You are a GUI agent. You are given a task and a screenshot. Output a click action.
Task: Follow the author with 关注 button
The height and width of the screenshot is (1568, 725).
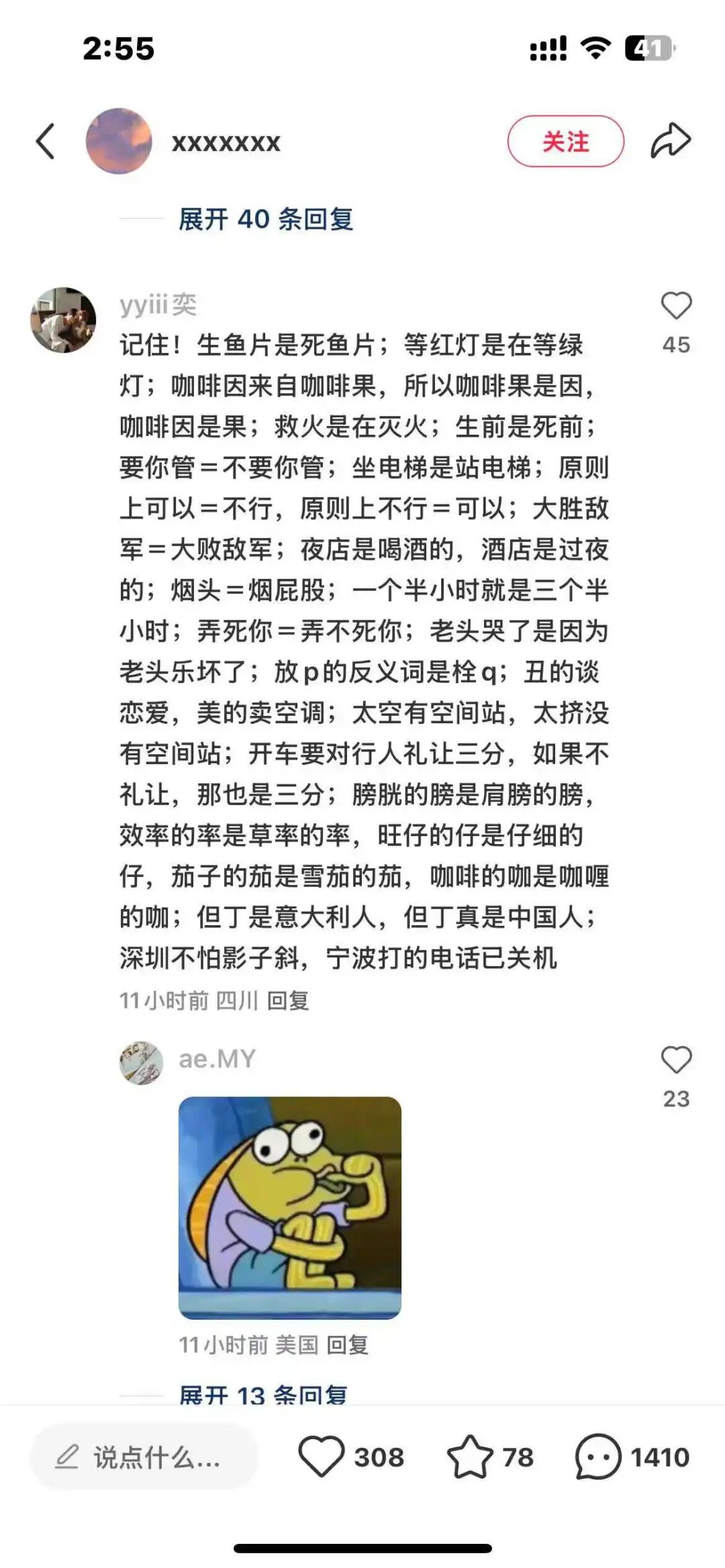tap(565, 142)
